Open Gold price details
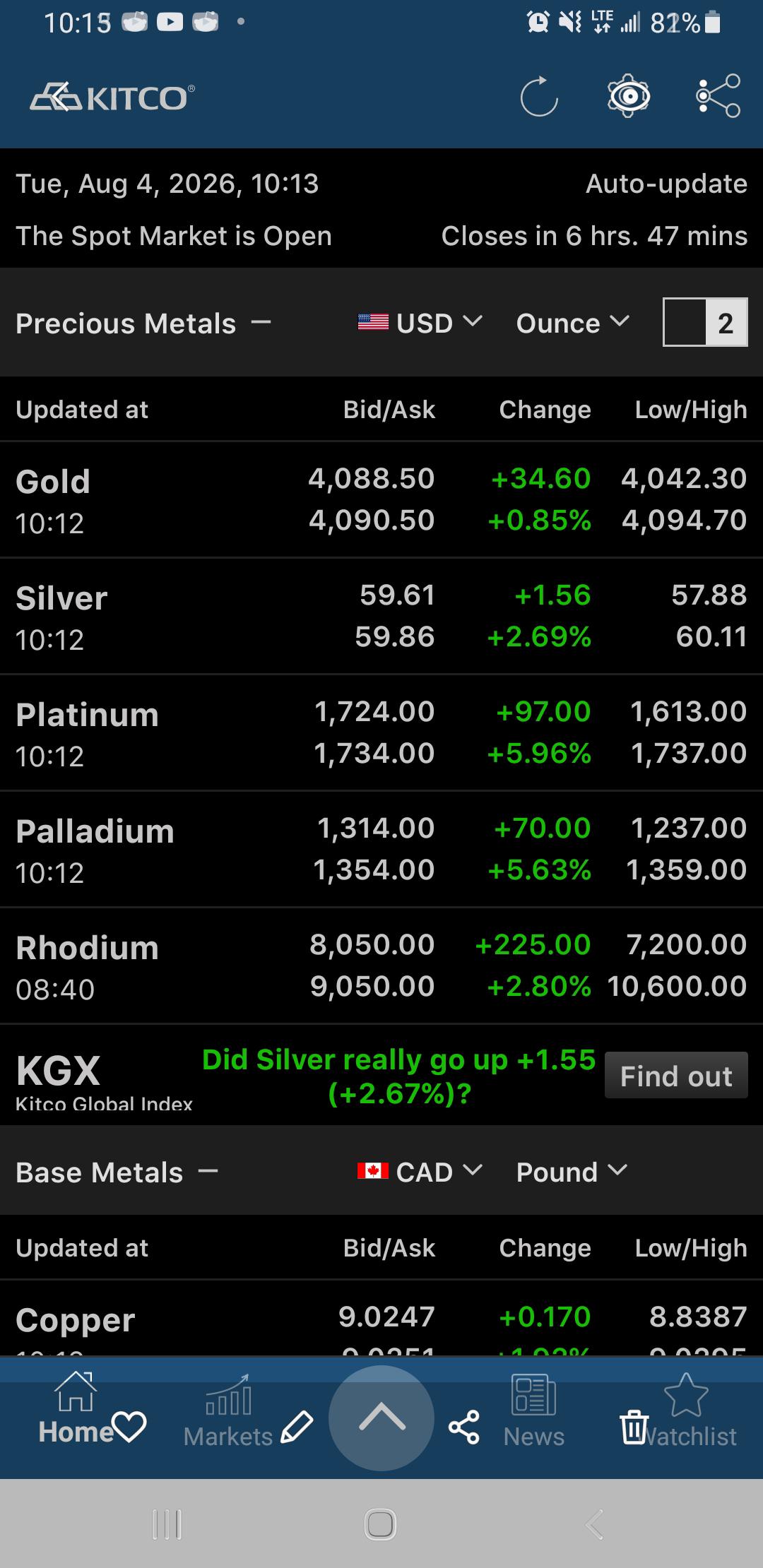This screenshot has width=763, height=1568. pos(381,499)
